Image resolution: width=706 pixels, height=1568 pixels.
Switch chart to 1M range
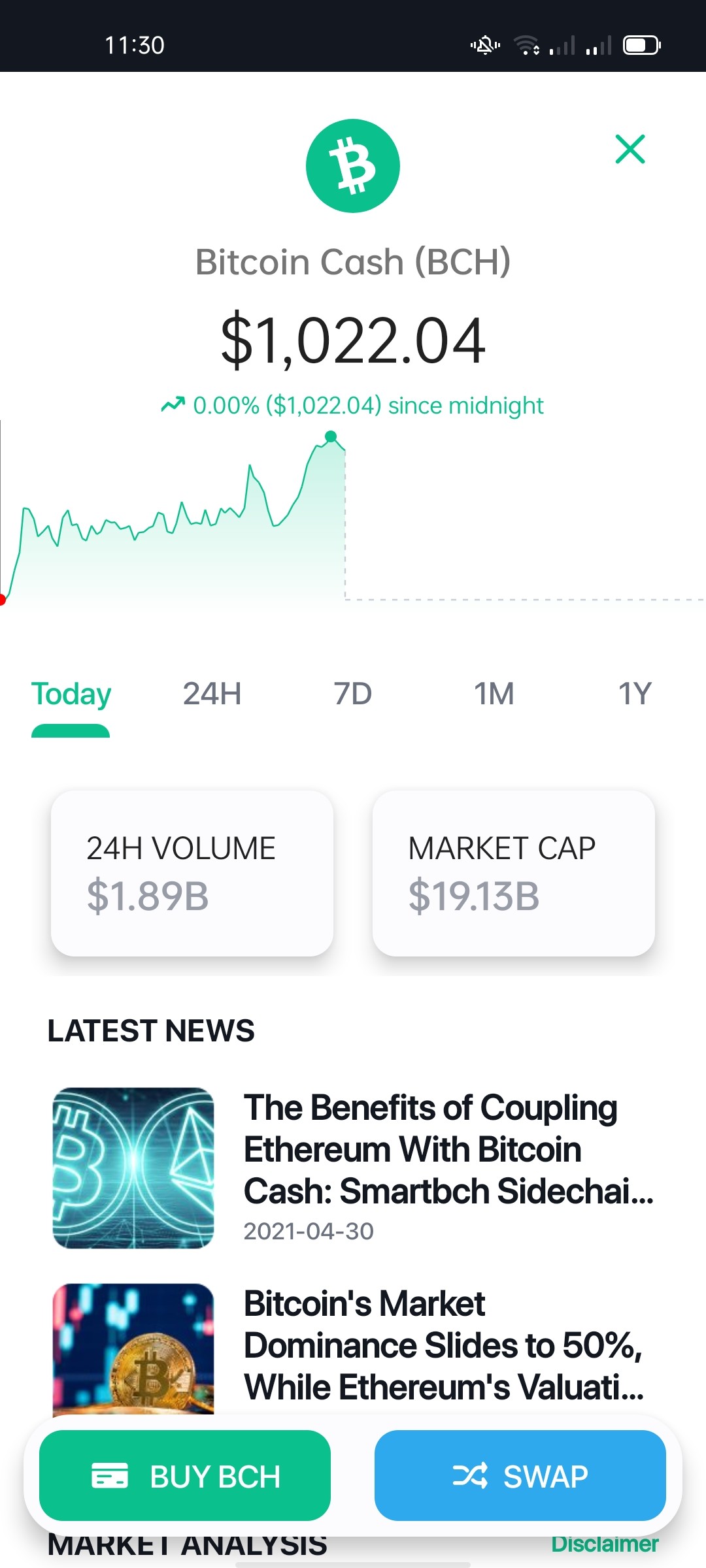(x=494, y=694)
